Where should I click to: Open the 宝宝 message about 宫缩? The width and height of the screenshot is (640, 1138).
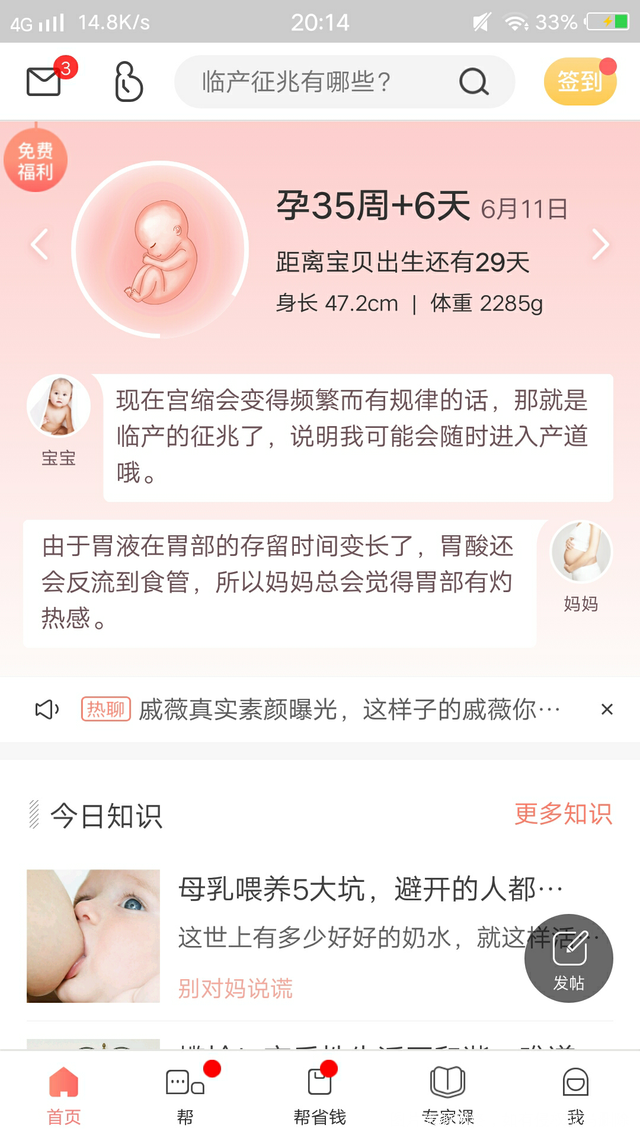357,437
